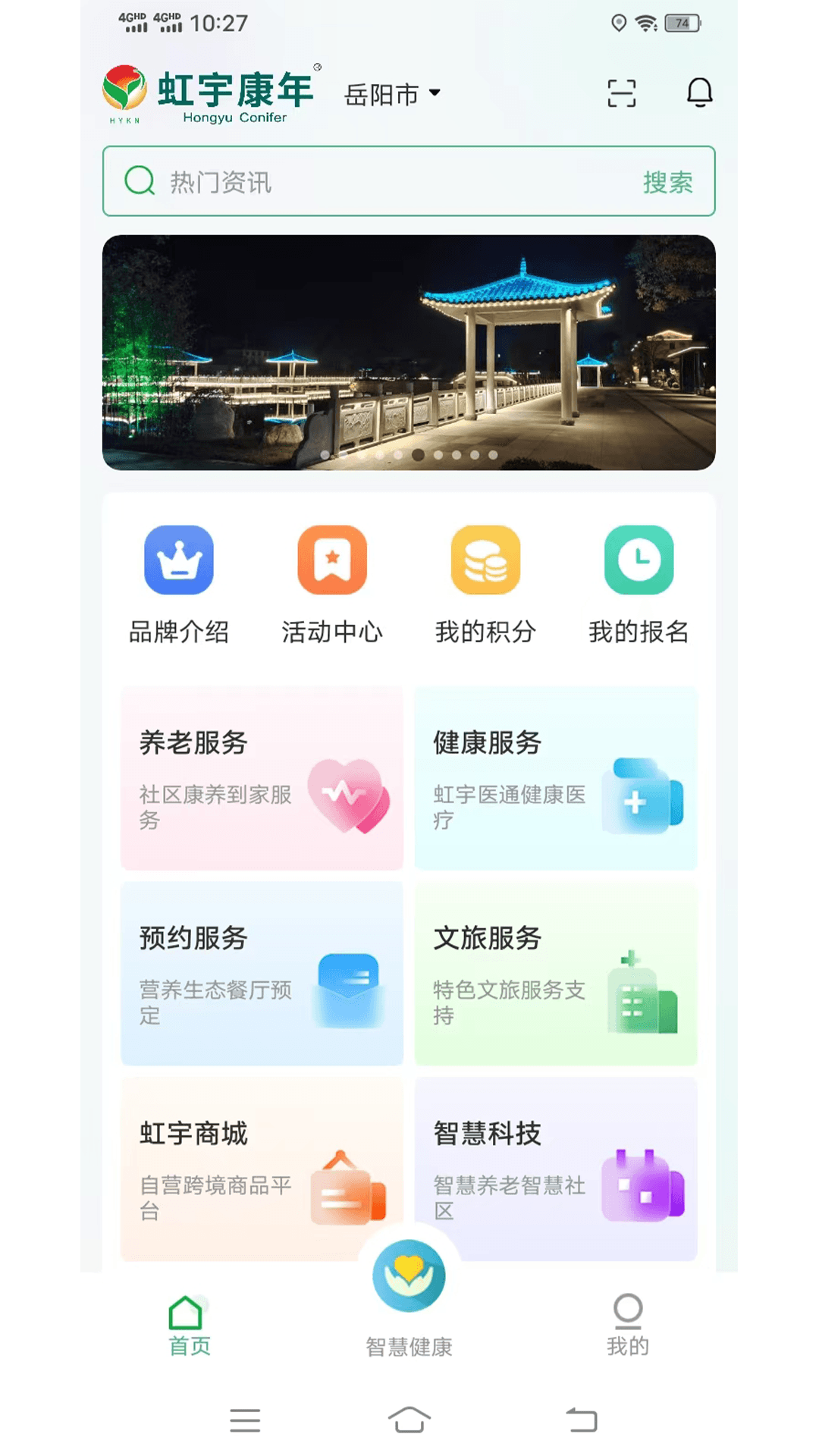Image resolution: width=819 pixels, height=1456 pixels.
Task: Select the 预约服务 card
Action: [262, 974]
